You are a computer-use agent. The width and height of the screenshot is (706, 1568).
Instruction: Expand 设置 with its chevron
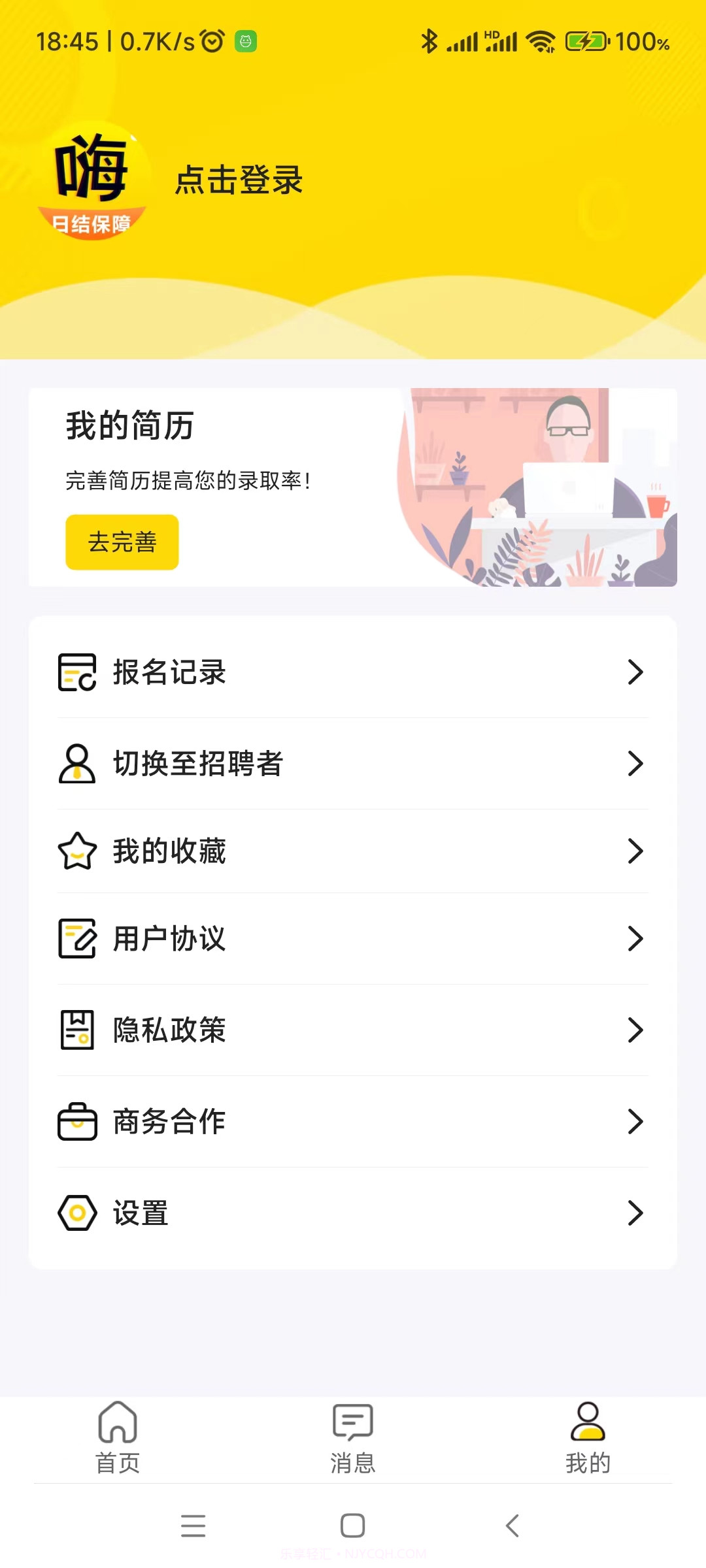coord(635,1213)
